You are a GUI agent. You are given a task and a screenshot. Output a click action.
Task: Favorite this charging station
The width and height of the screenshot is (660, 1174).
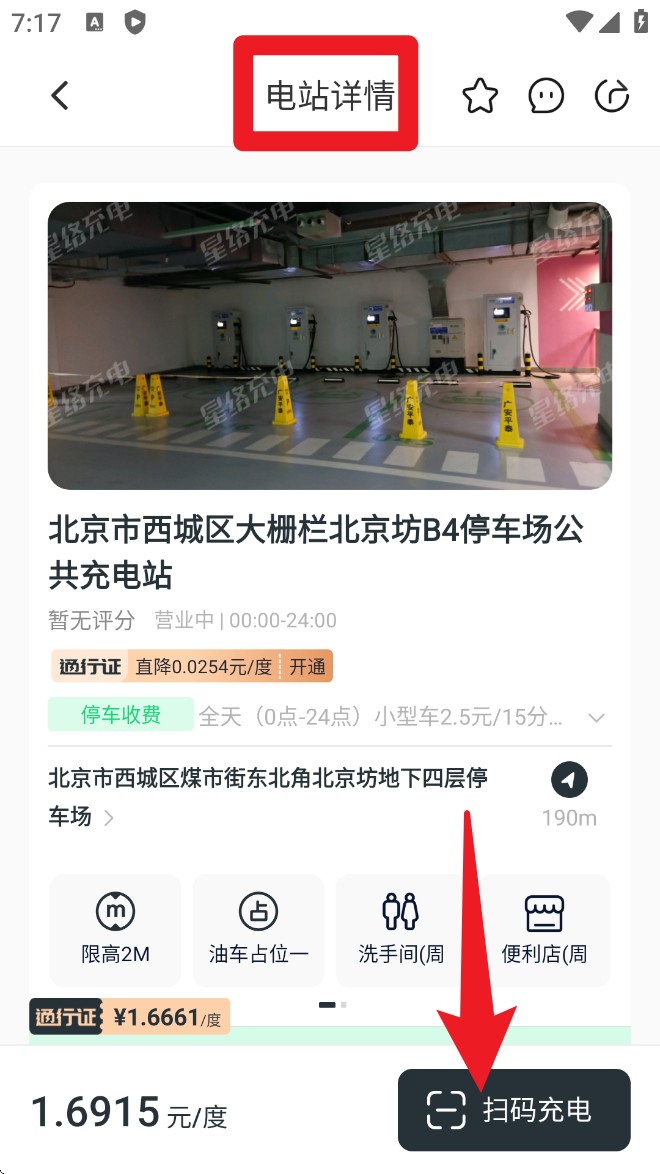(480, 96)
